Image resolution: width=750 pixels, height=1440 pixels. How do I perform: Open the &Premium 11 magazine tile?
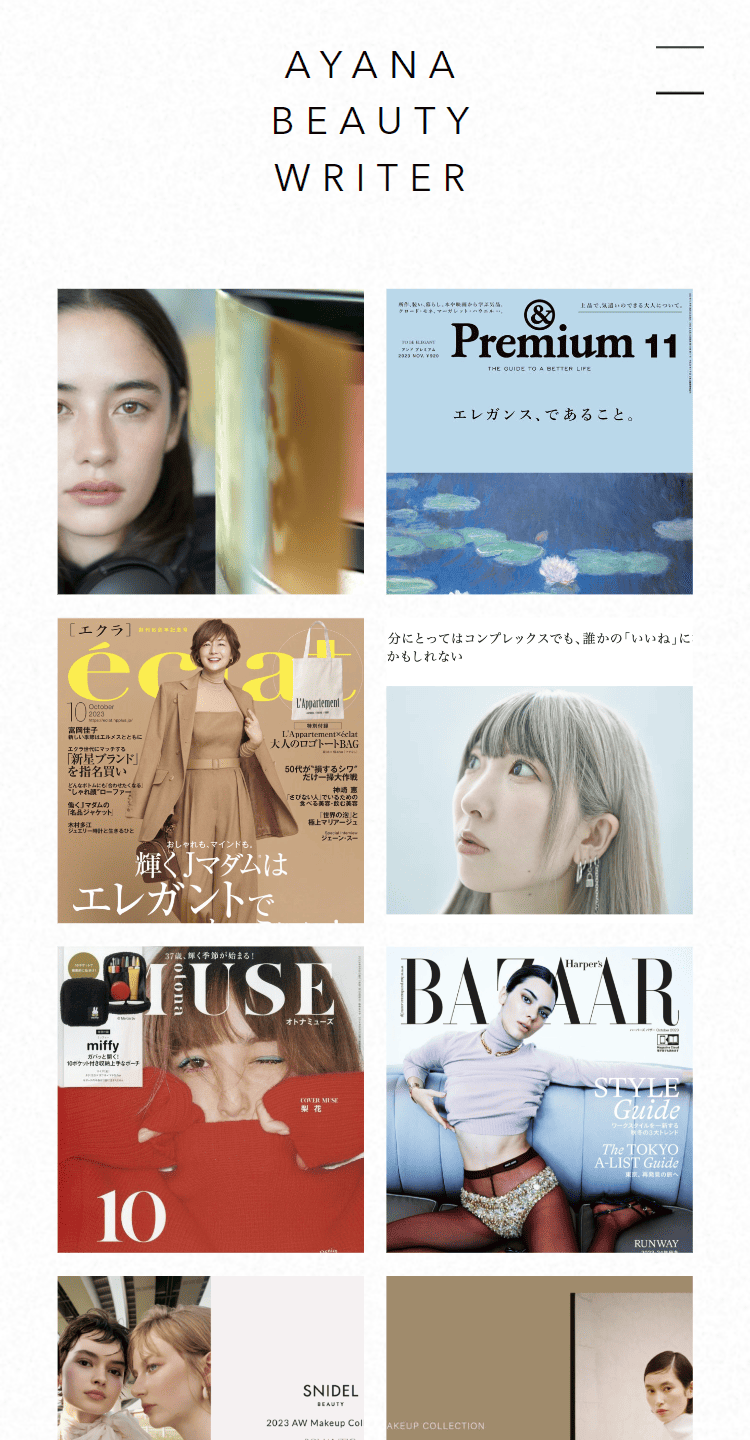pyautogui.click(x=539, y=441)
